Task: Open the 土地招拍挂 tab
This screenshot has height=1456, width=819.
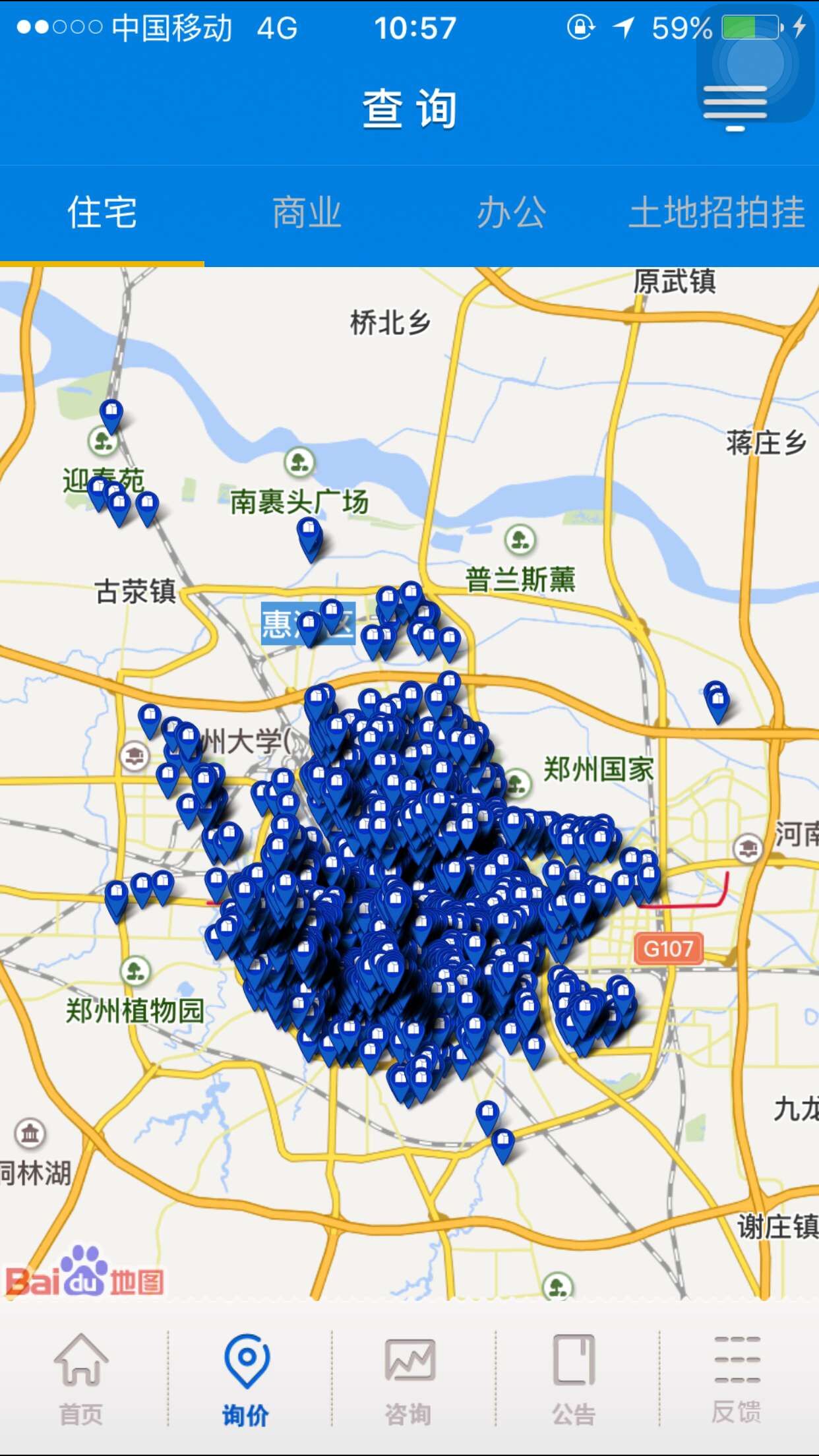Action: (717, 213)
